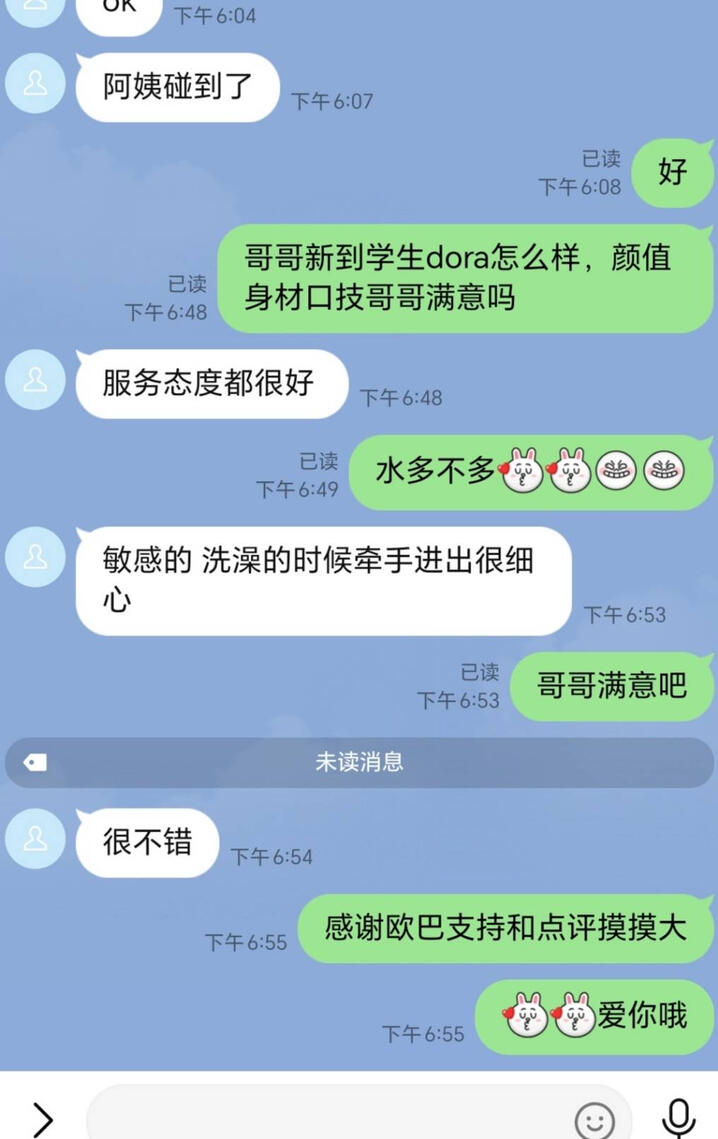Expand the attachment options arrow beside the message box
This screenshot has height=1139, width=718.
click(42, 1118)
